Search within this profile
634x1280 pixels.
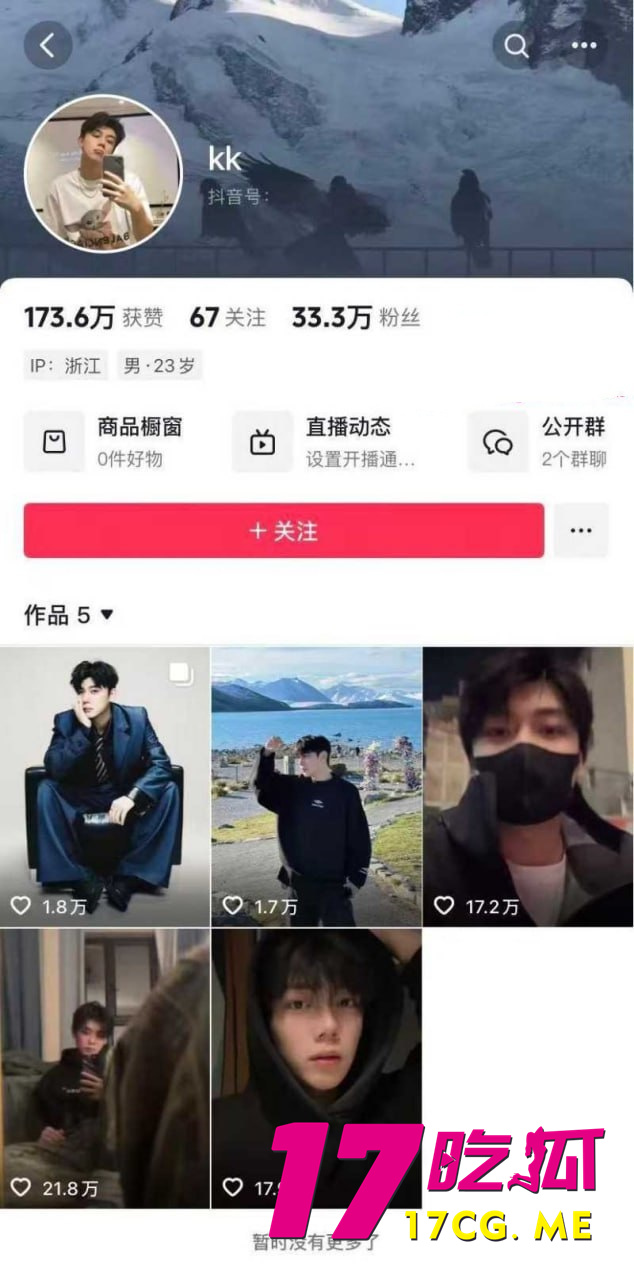517,46
